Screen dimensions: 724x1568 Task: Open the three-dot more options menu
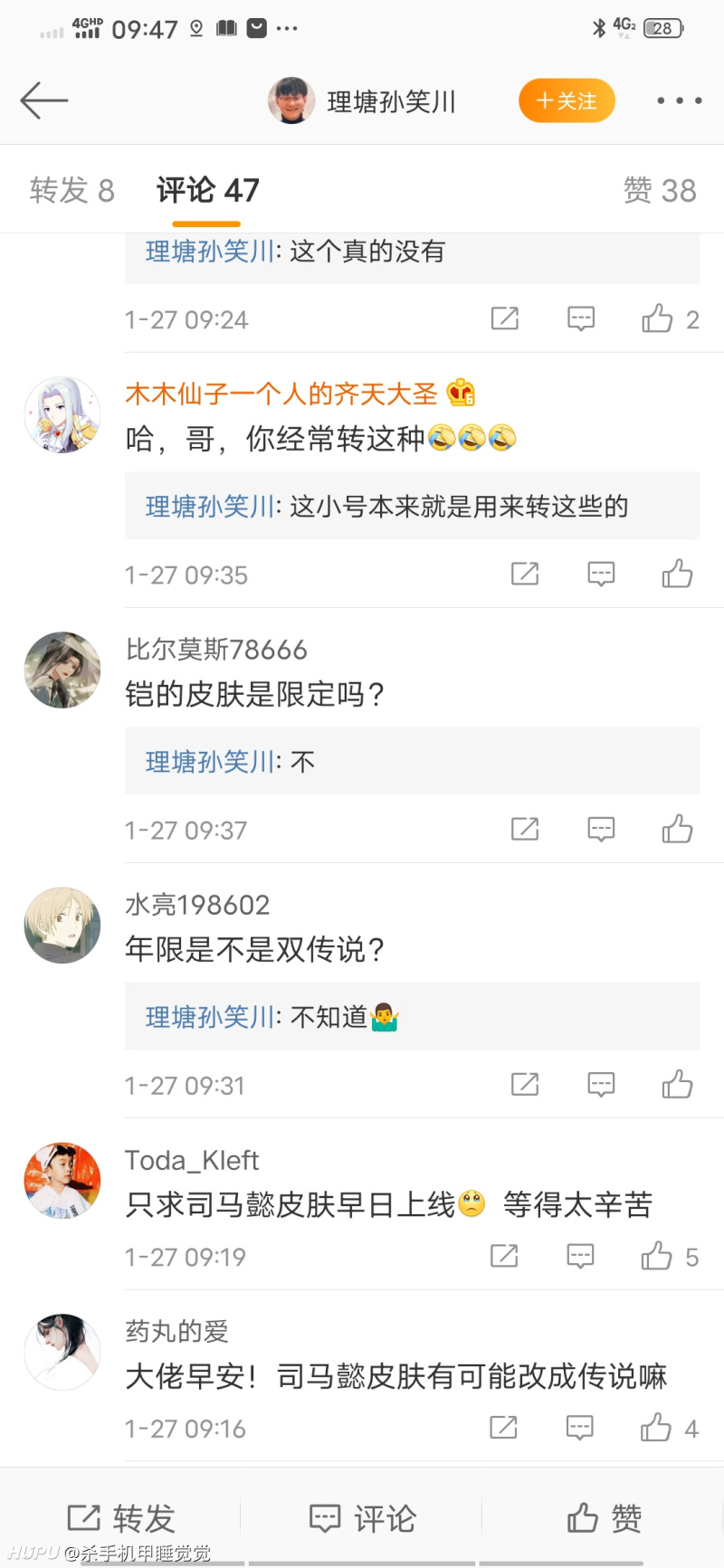[678, 101]
